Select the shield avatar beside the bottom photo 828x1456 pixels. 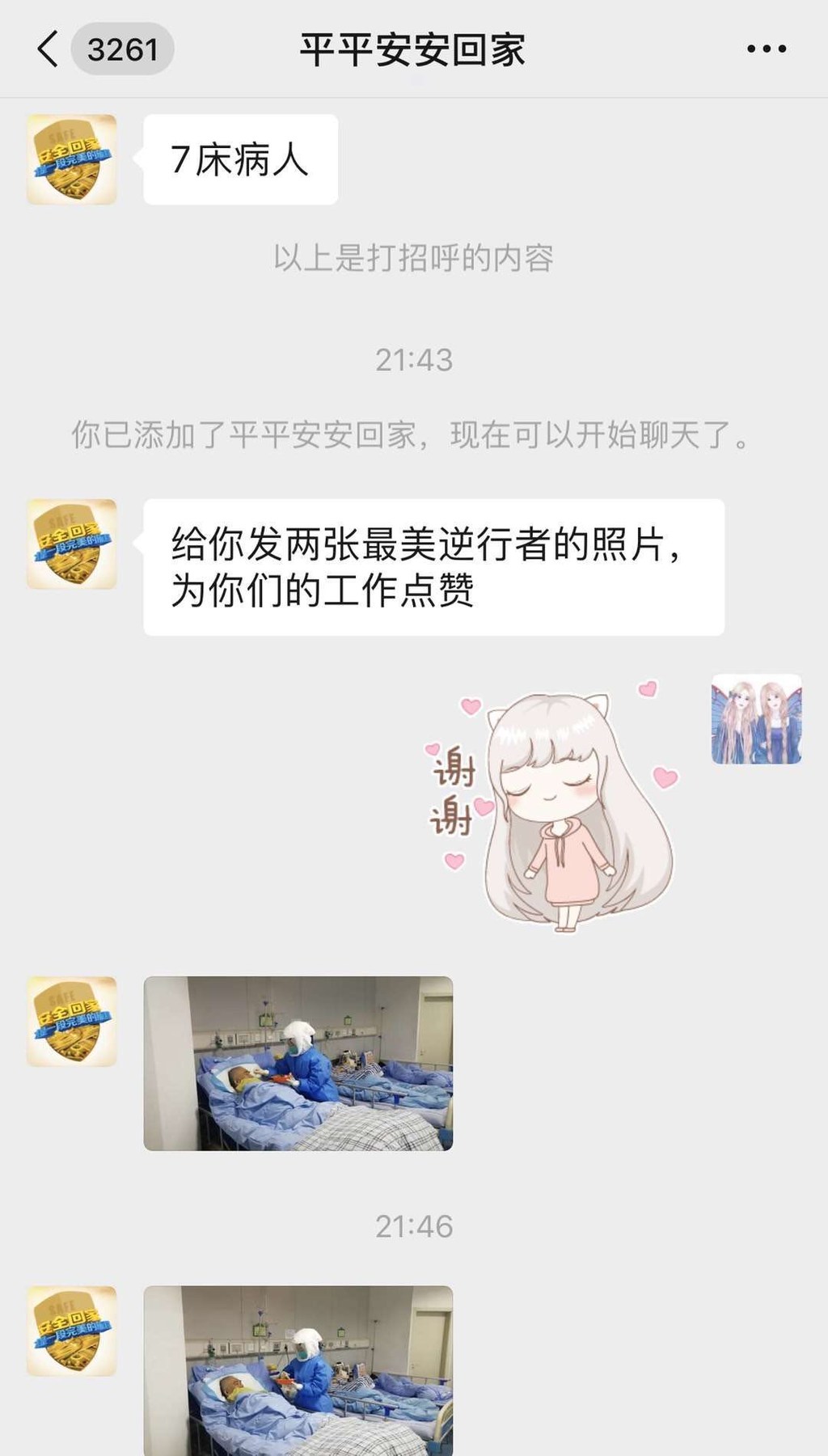click(71, 1333)
